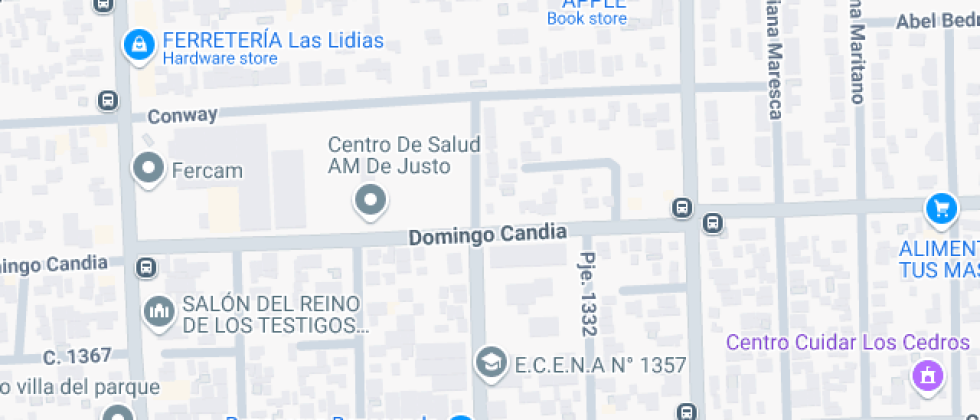Open the grocery store cart marker

(940, 208)
